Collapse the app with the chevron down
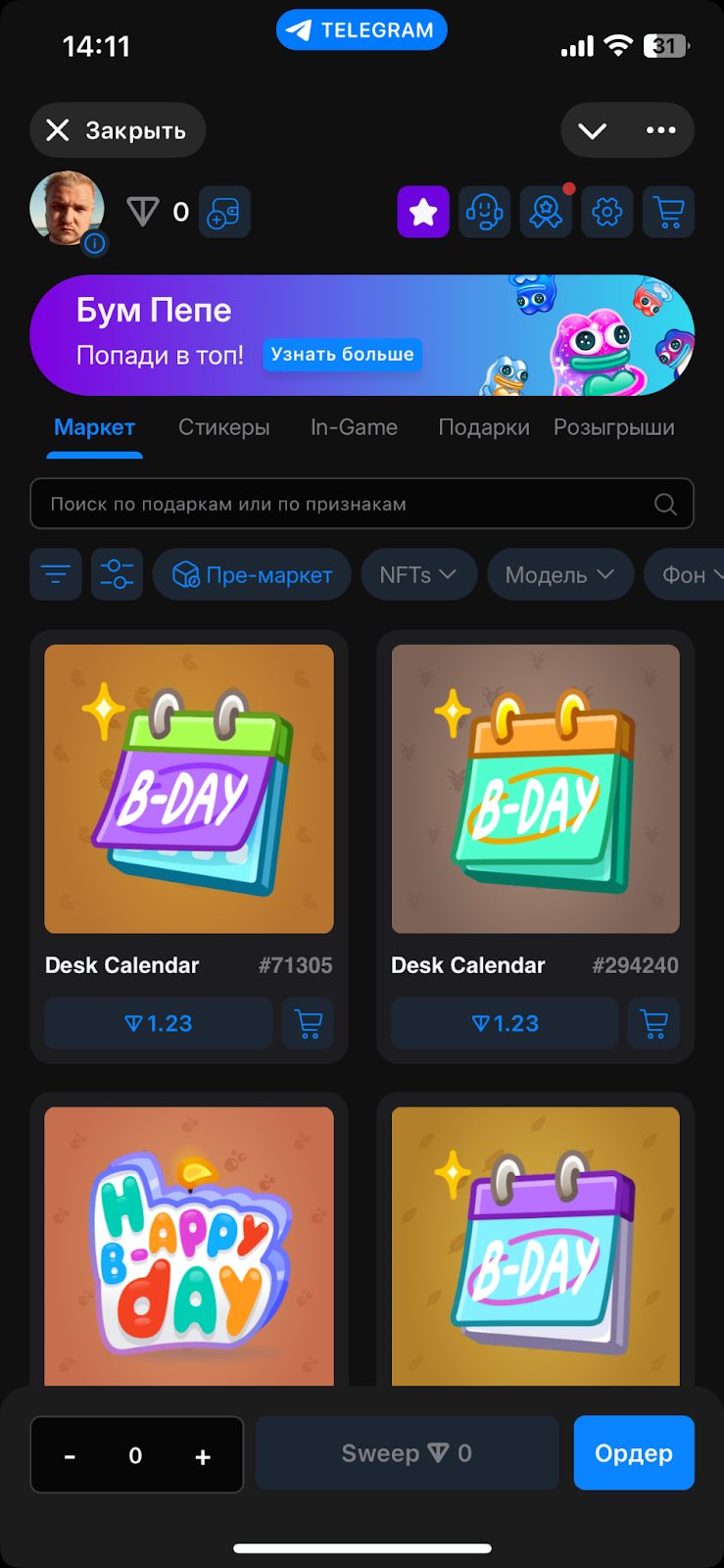 [x=593, y=130]
